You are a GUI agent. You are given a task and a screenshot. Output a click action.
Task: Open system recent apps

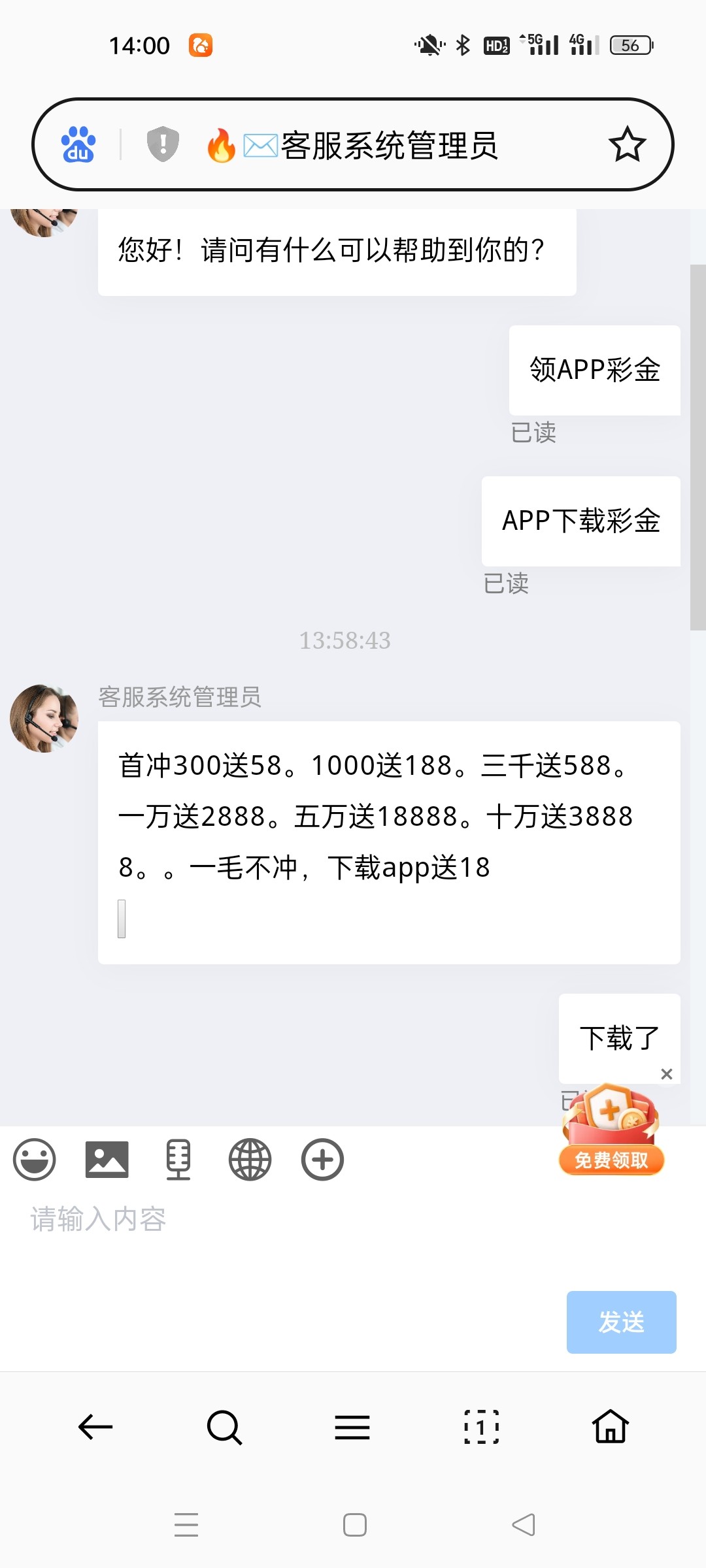pos(186,1525)
